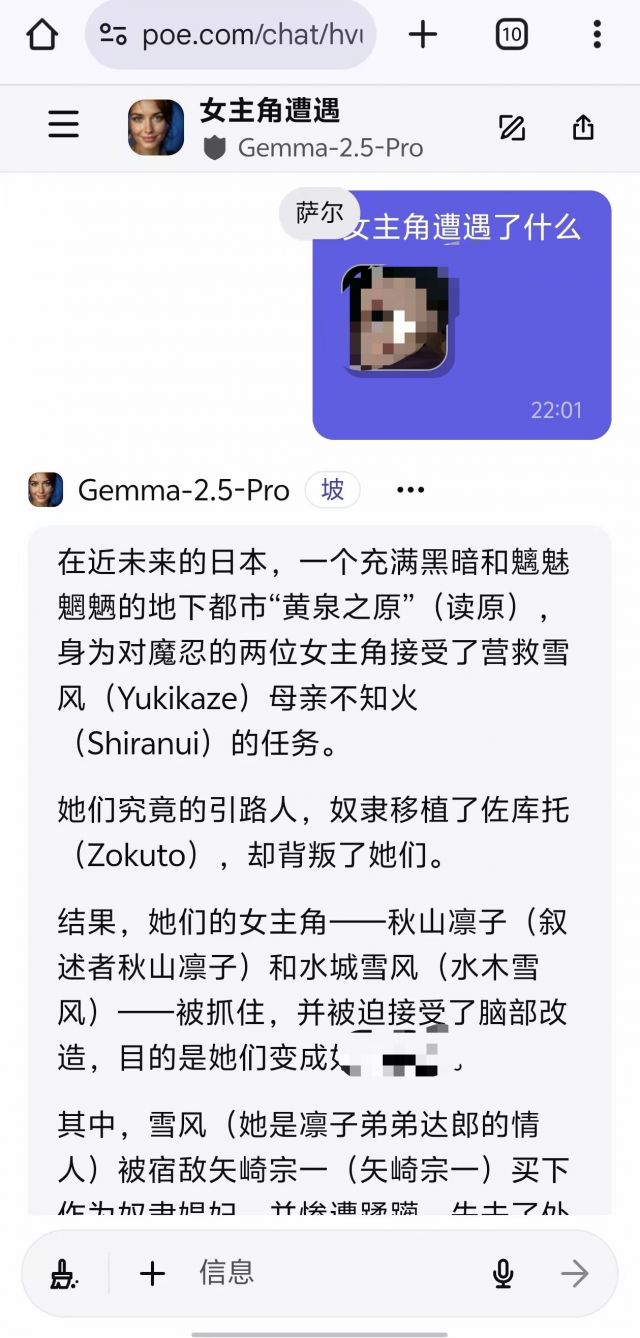The height and width of the screenshot is (1338, 640).
Task: Tap the 坡 badge next to bot name
Action: [x=333, y=490]
